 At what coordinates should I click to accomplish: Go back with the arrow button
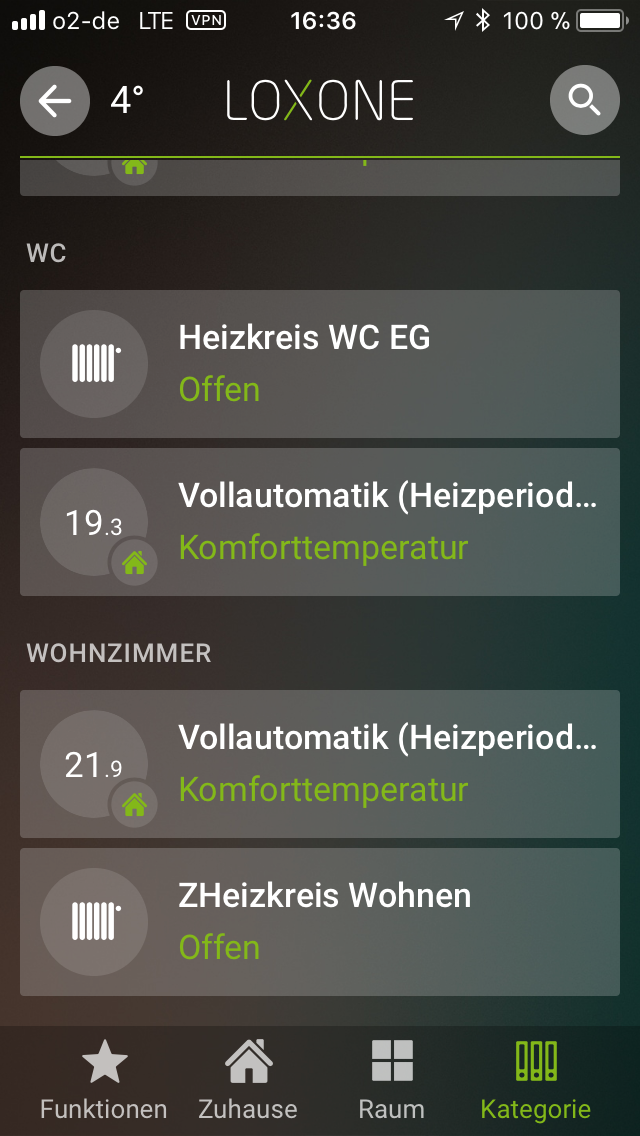click(x=55, y=100)
